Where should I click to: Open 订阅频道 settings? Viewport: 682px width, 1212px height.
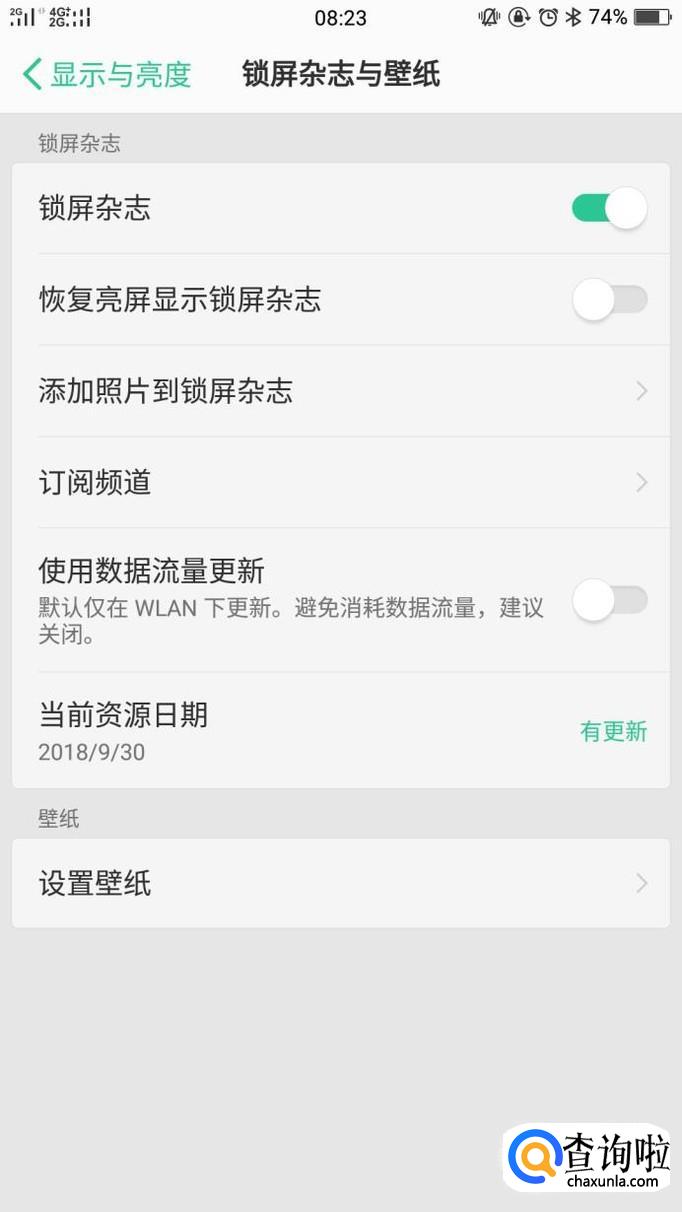[x=340, y=483]
